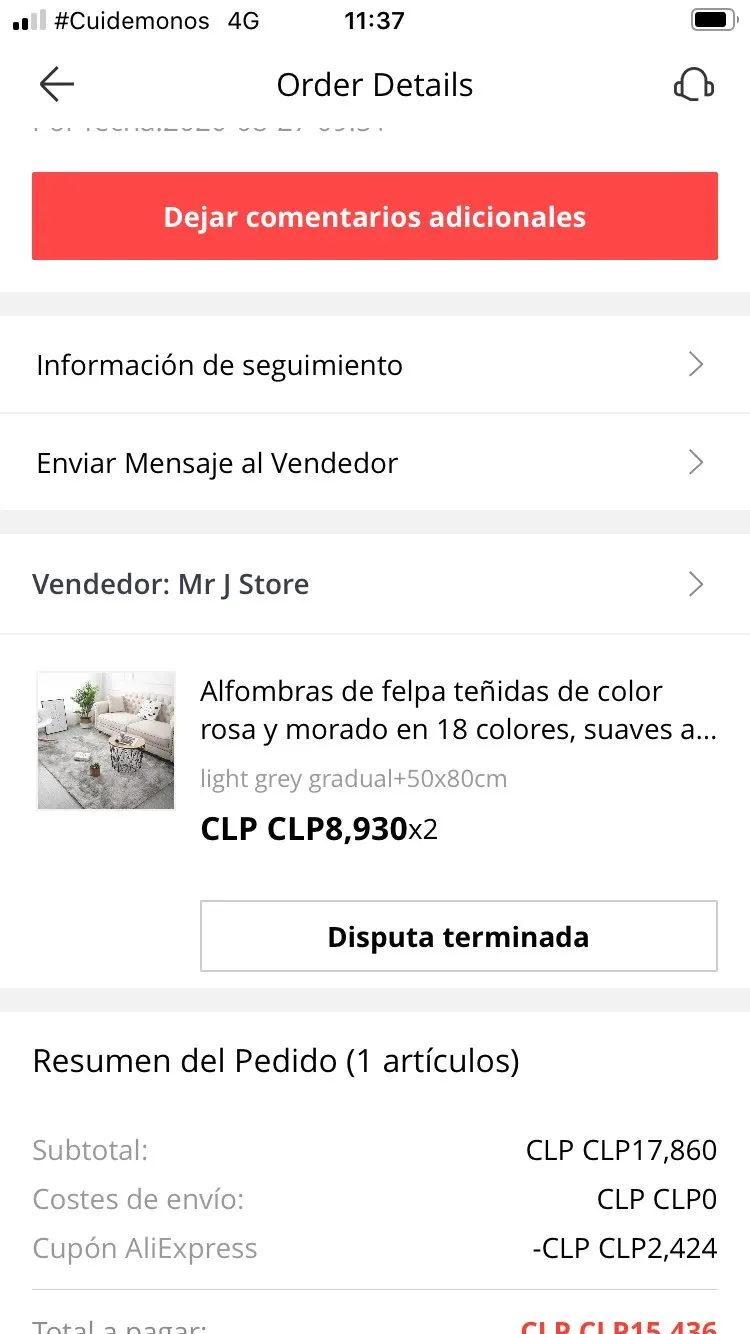Open customer support headset icon
This screenshot has width=750, height=1334.
693,85
